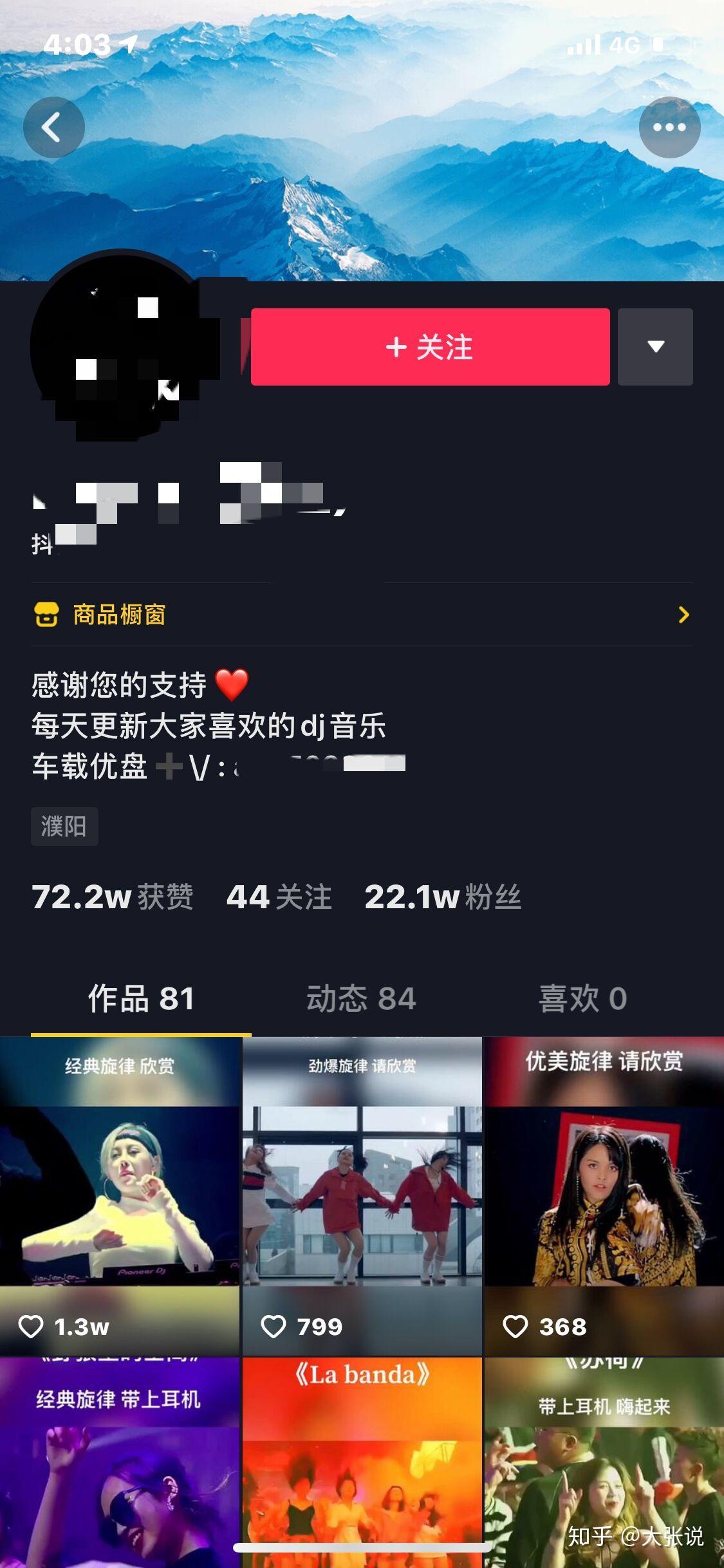
Task: Switch to the 动态 84 tab
Action: 361,999
